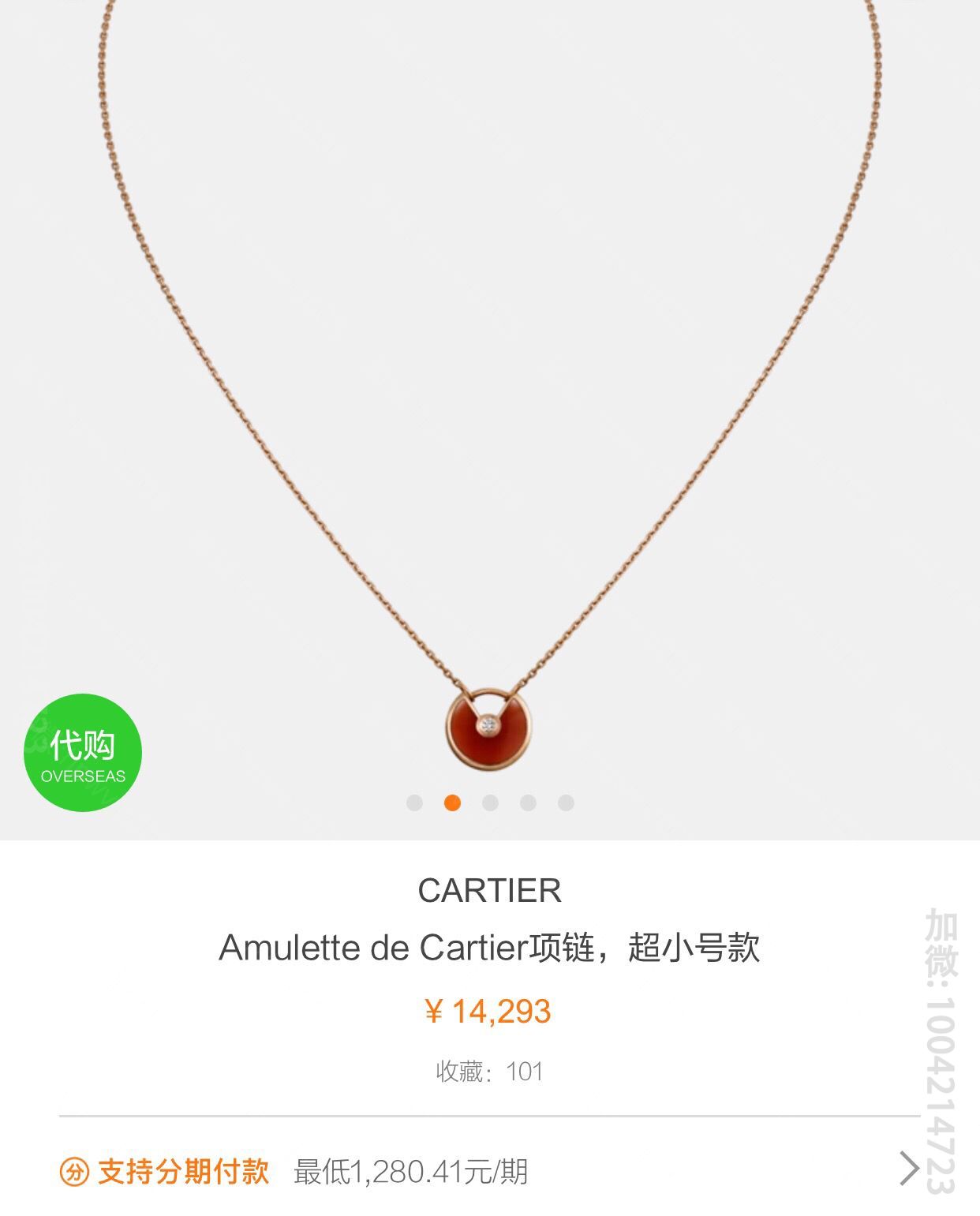980x1216 pixels.
Task: Jump to the third carousel page dot
Action: [x=490, y=803]
